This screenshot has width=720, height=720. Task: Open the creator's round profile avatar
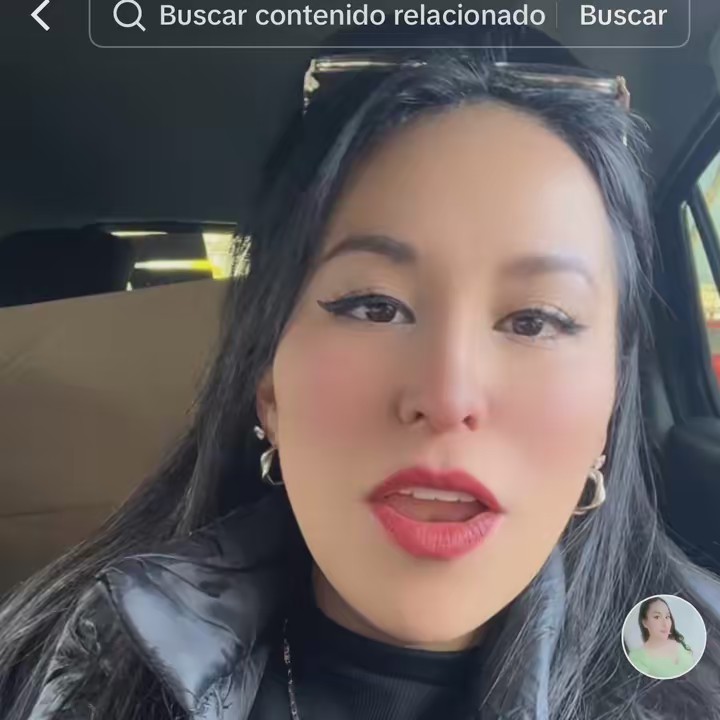[x=663, y=637]
